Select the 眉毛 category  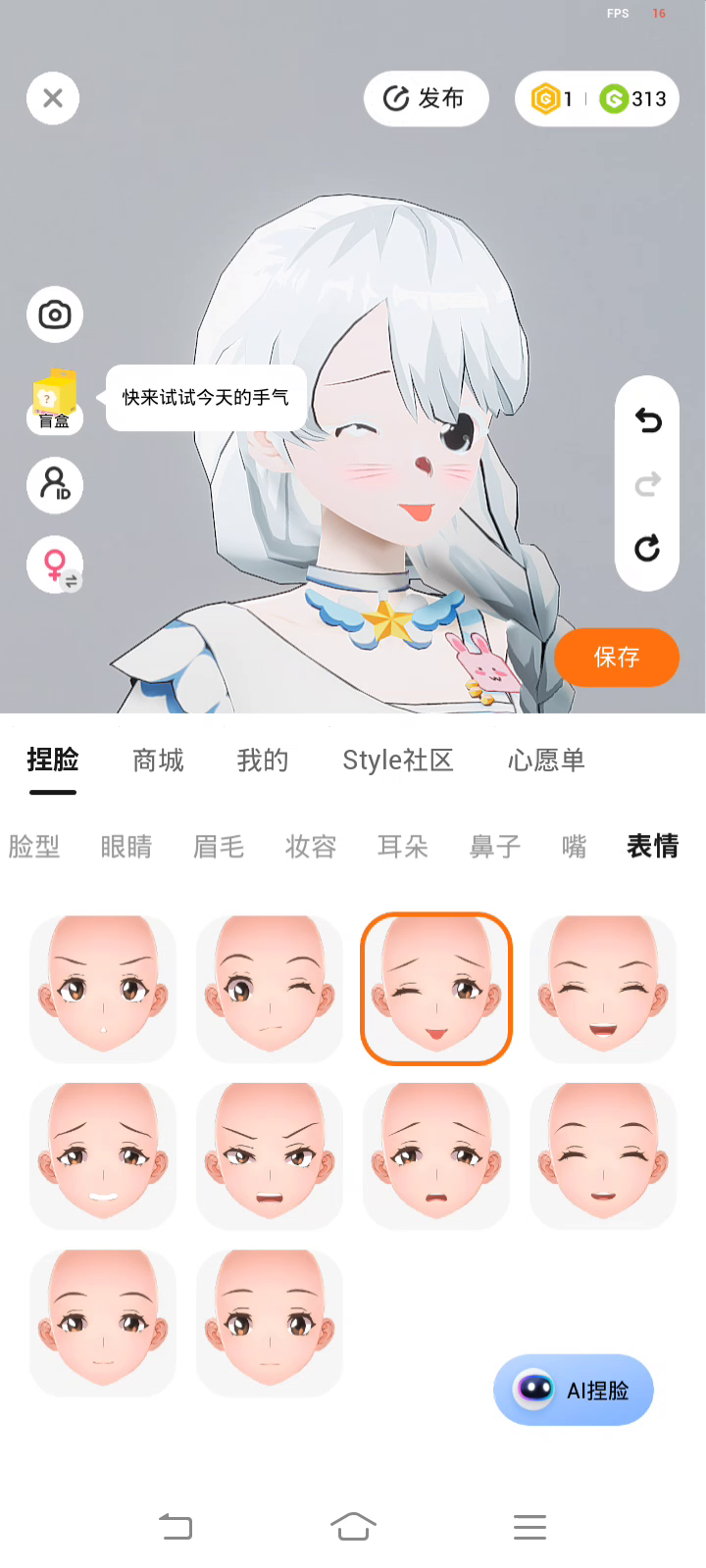(219, 846)
